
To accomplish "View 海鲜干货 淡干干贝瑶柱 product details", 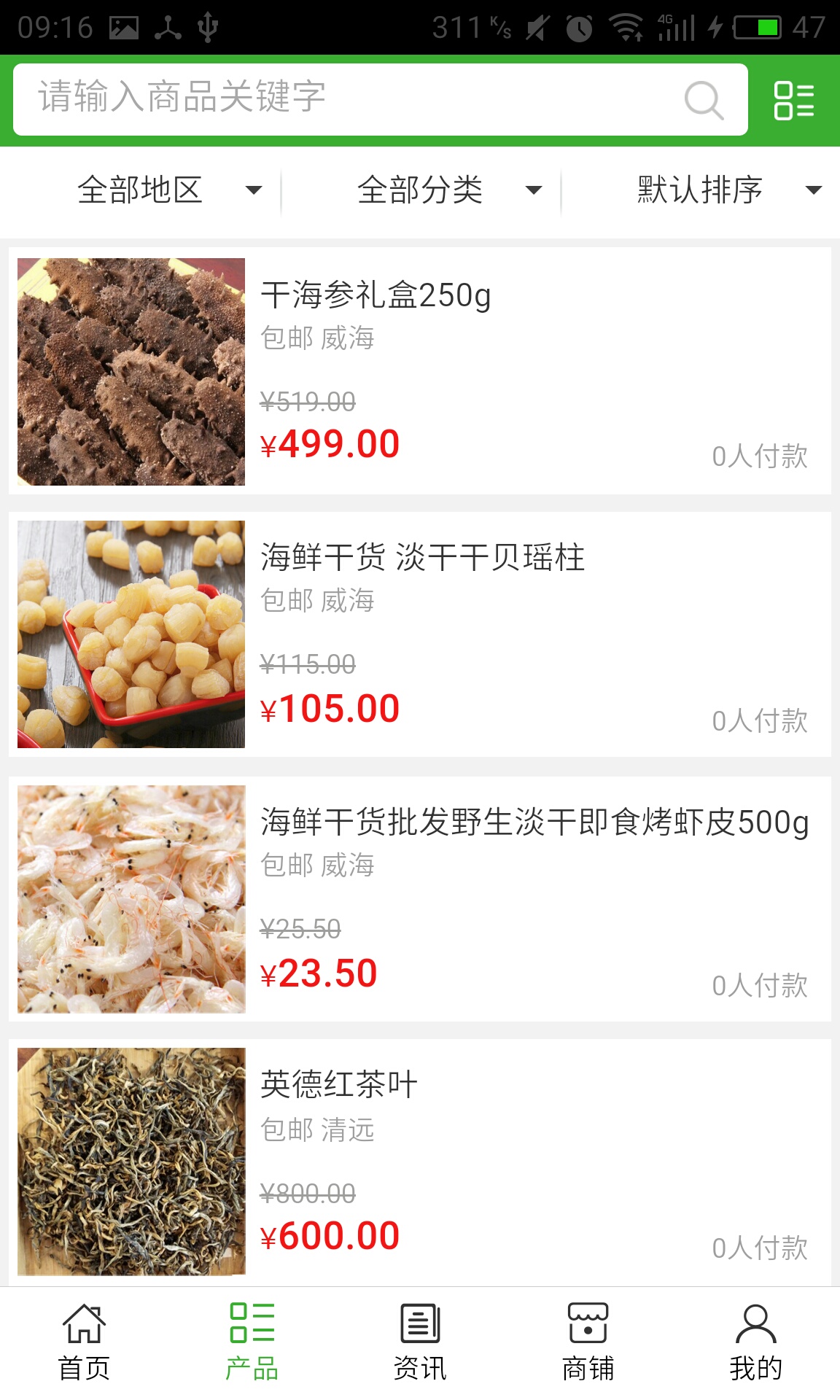I will pos(420,634).
